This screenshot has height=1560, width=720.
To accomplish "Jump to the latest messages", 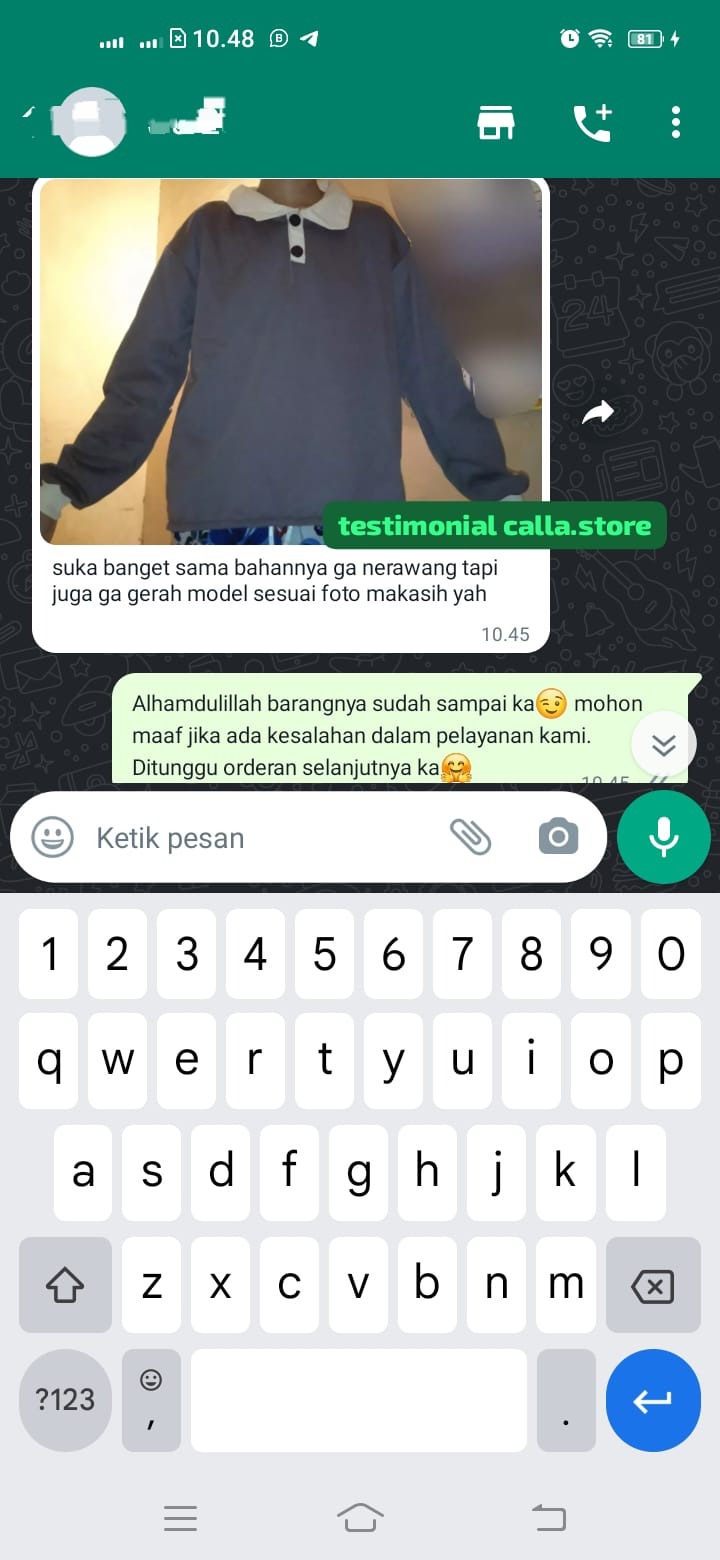I will [664, 745].
